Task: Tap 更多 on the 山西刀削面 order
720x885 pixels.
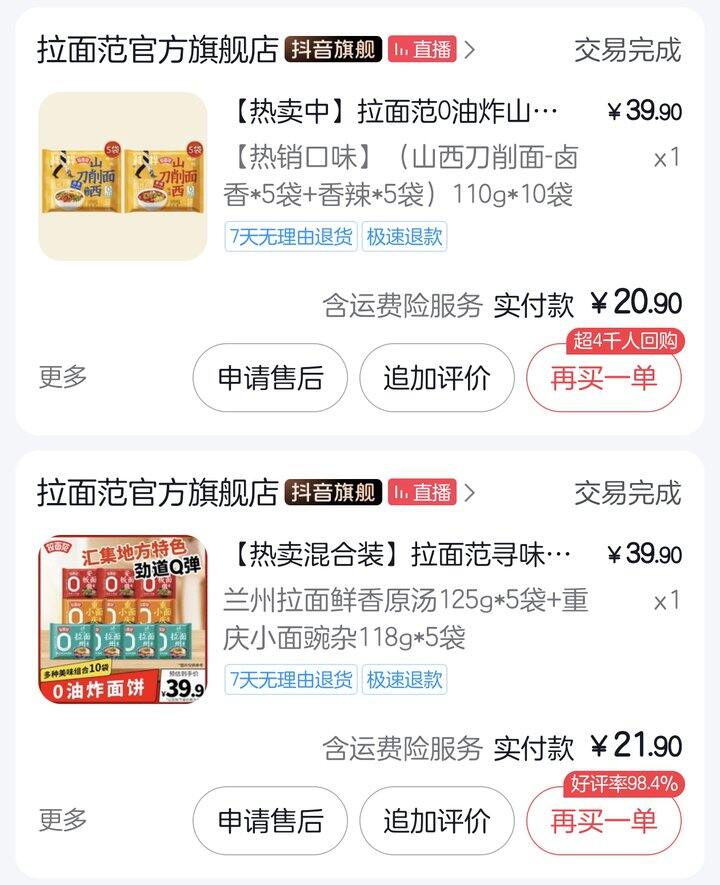Action: point(63,377)
